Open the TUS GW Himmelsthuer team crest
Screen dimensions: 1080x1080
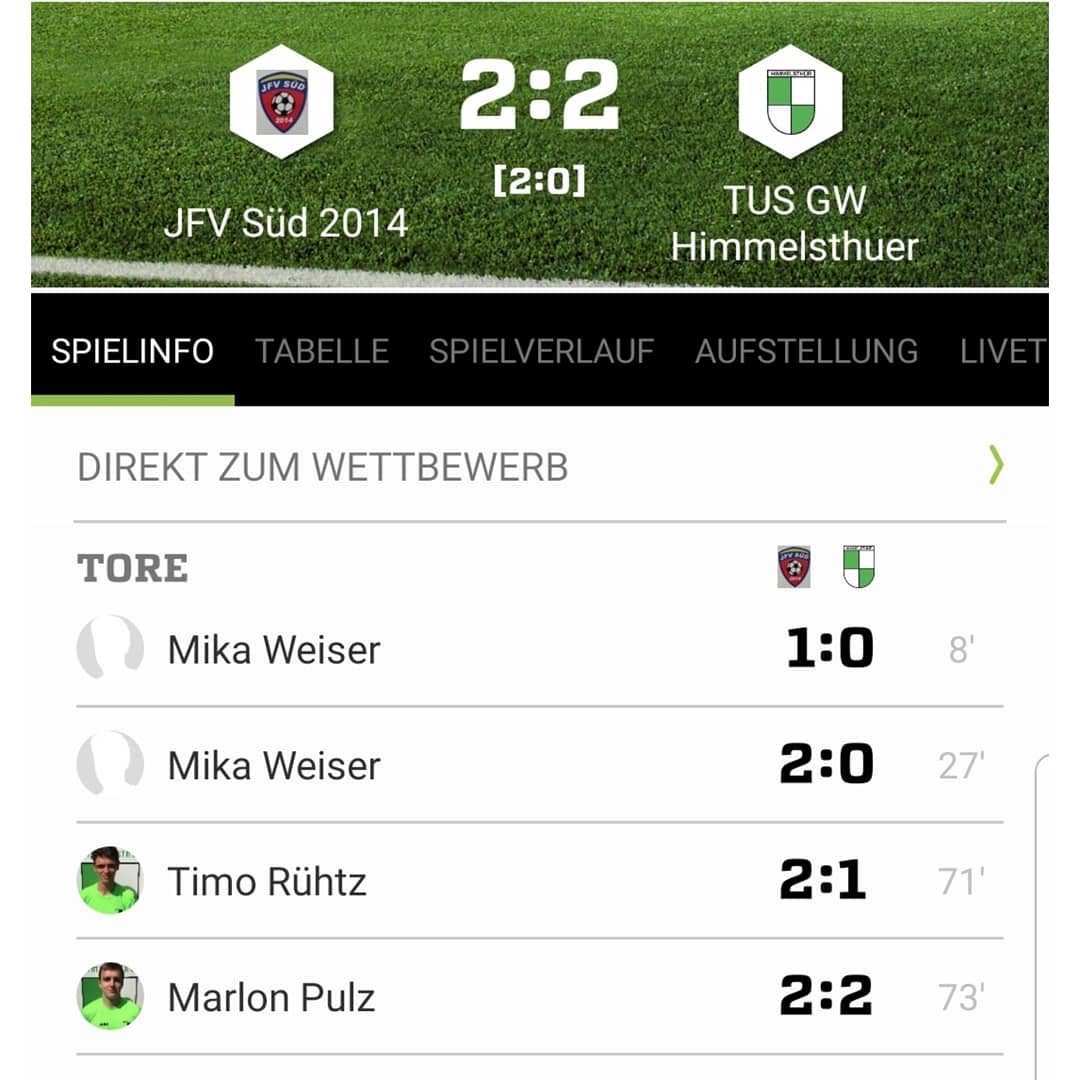(790, 102)
